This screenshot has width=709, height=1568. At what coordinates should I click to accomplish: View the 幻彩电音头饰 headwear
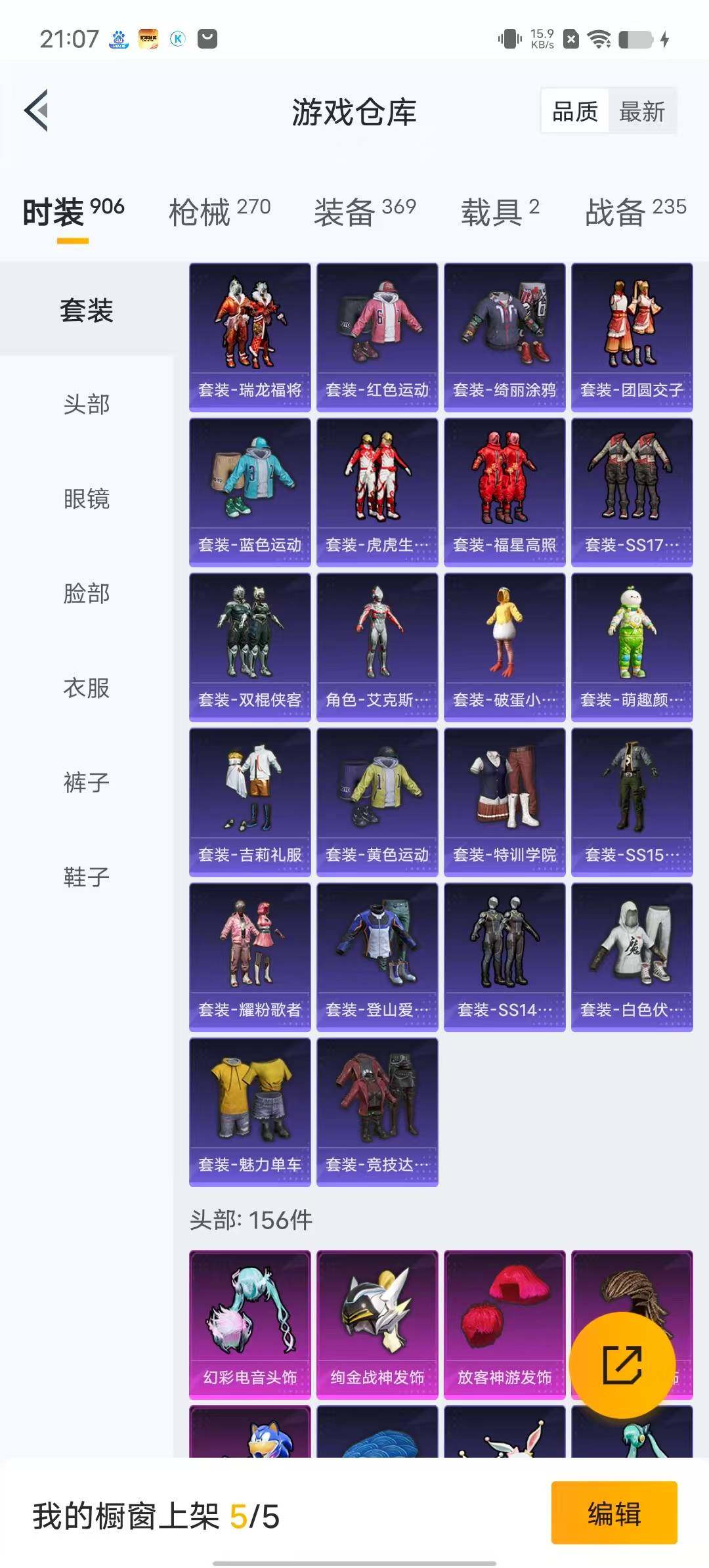pos(250,1325)
